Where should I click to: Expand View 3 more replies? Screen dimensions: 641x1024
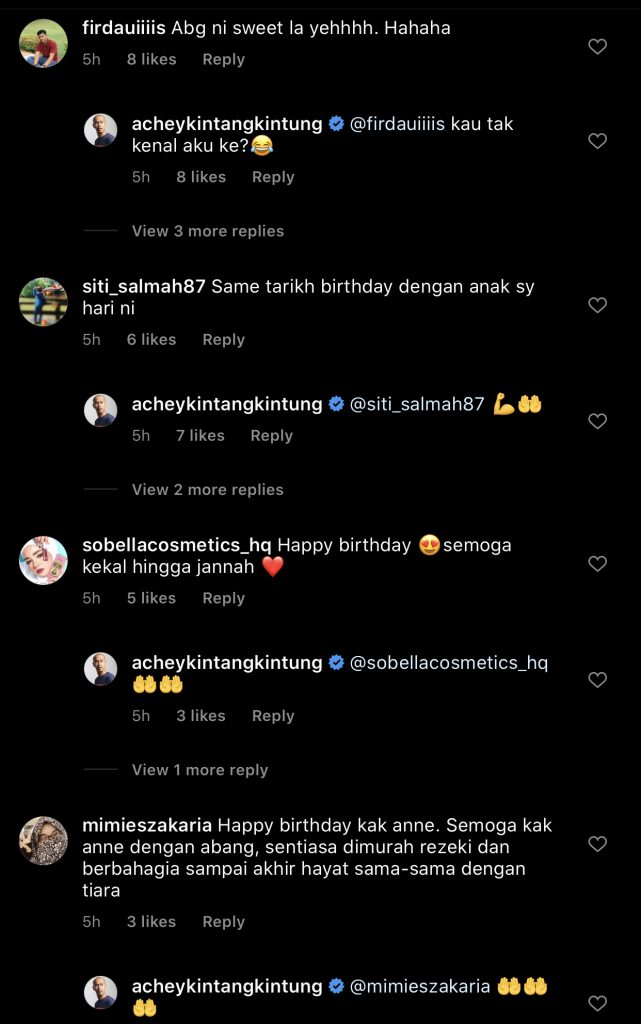pos(207,231)
